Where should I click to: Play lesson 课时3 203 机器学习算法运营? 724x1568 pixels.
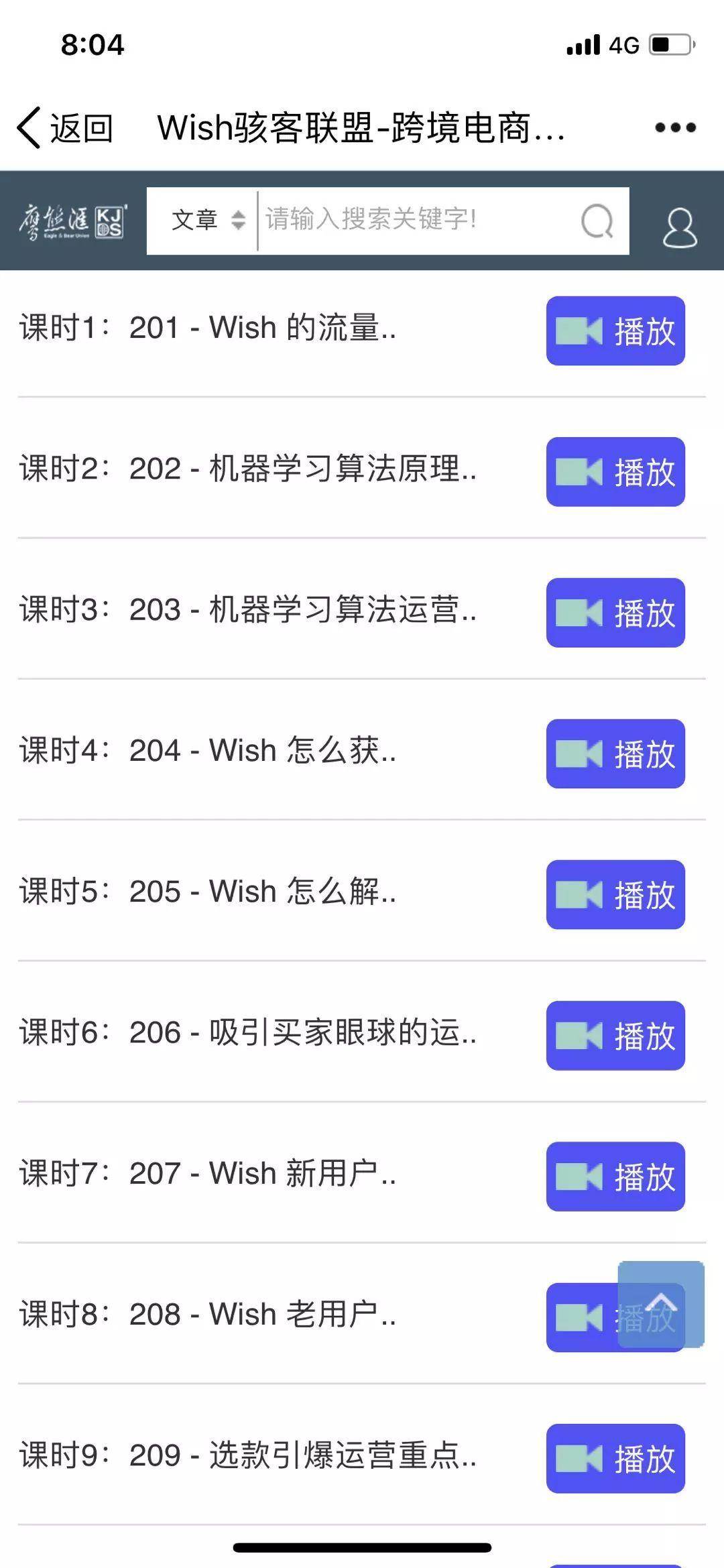click(x=615, y=613)
